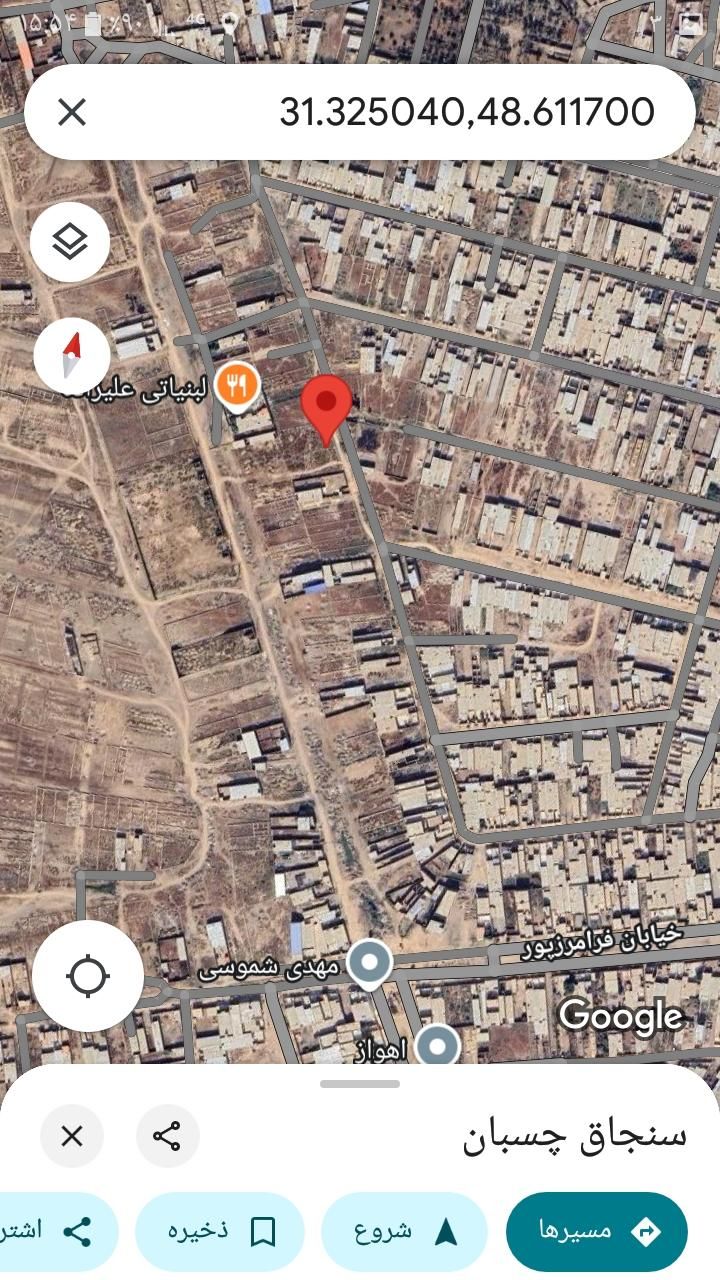
Task: Tap the compass to reset orientation
Action: click(x=71, y=356)
